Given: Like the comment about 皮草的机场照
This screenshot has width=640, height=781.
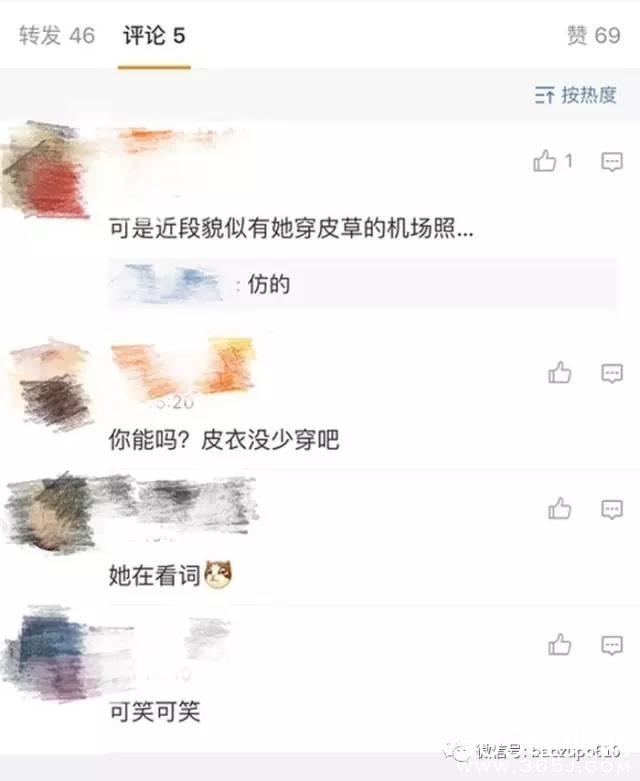Looking at the screenshot, I should 546,161.
